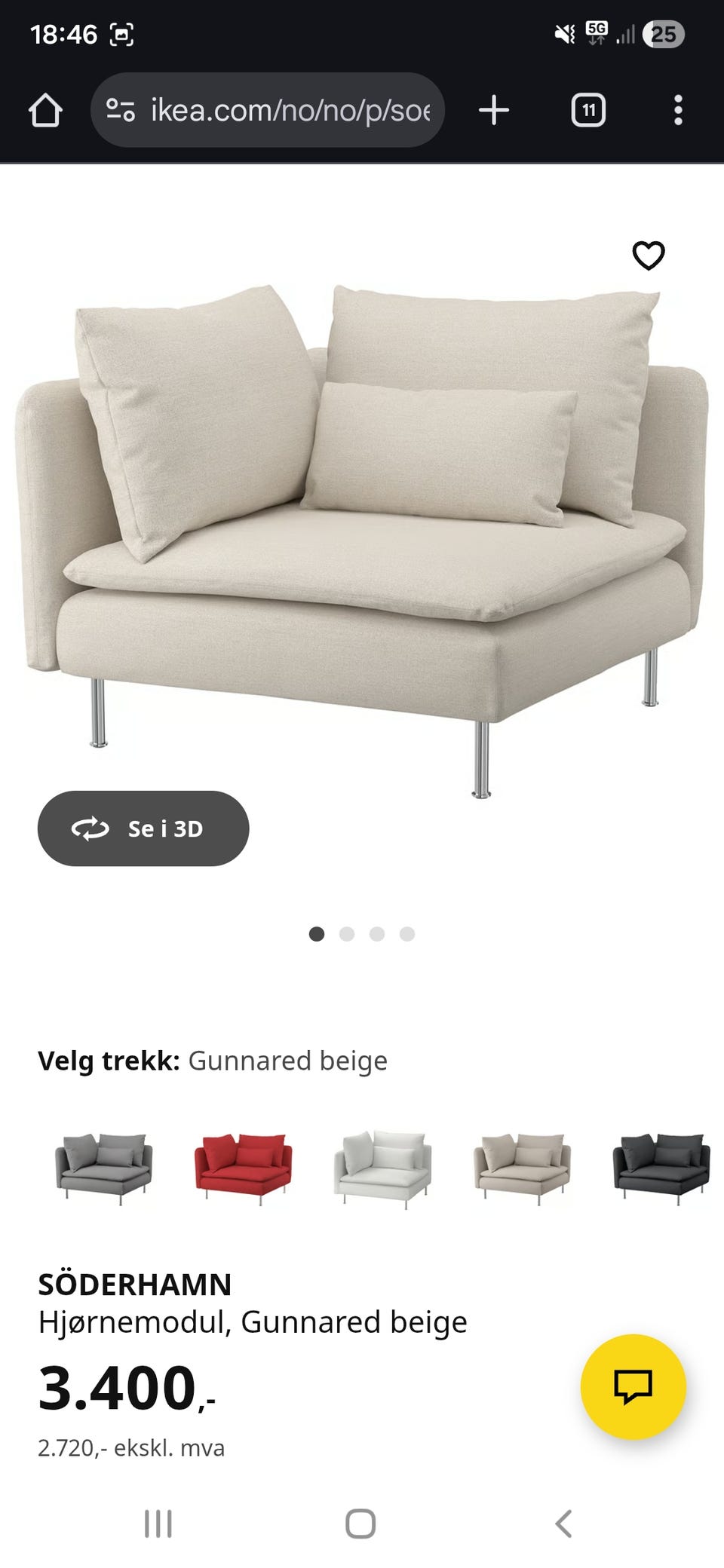Open the tab switcher showing 11 tabs
Viewport: 724px width, 1568px height.
click(x=587, y=110)
